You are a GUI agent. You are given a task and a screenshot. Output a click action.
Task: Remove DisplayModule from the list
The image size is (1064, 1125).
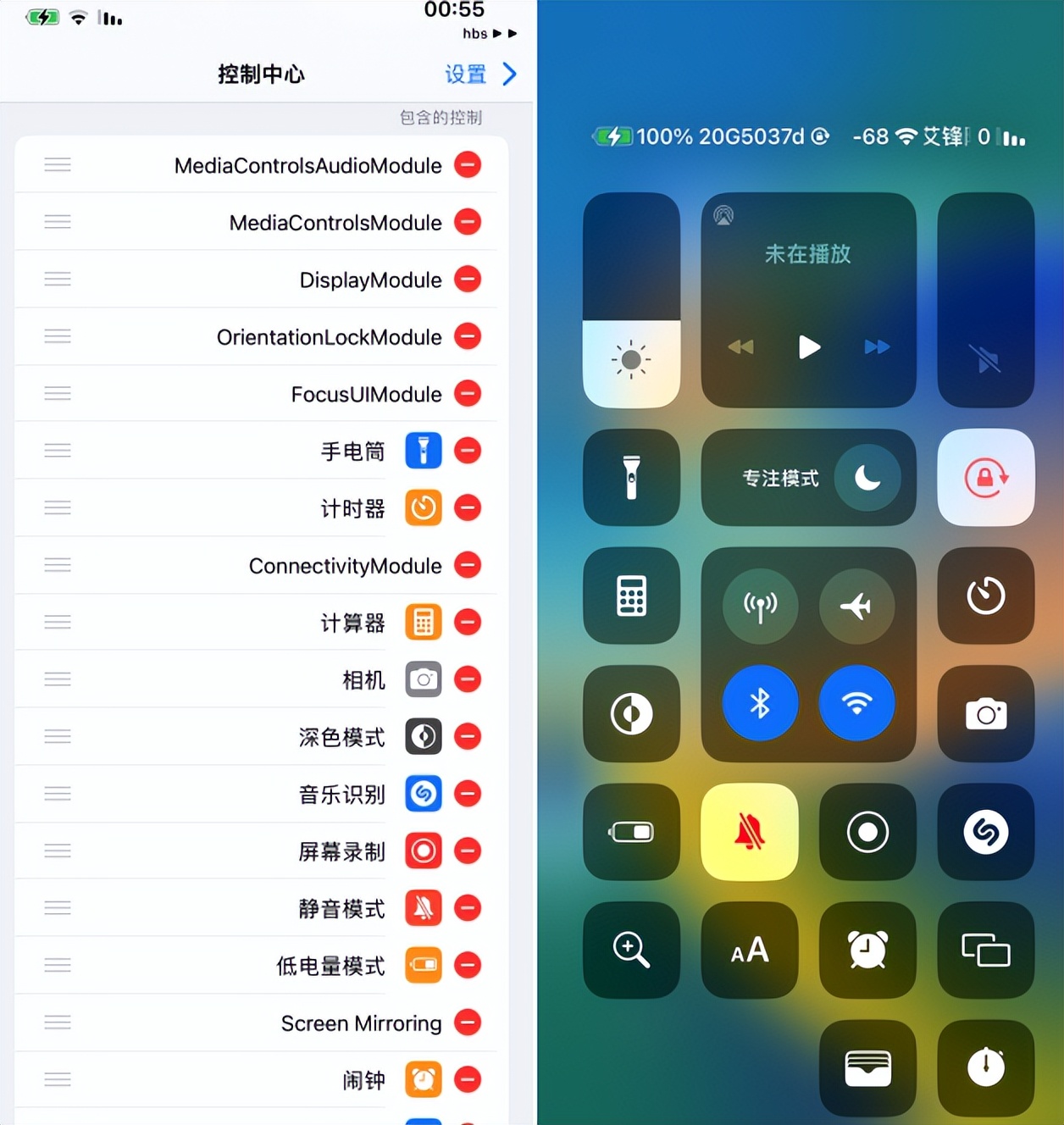(x=468, y=279)
